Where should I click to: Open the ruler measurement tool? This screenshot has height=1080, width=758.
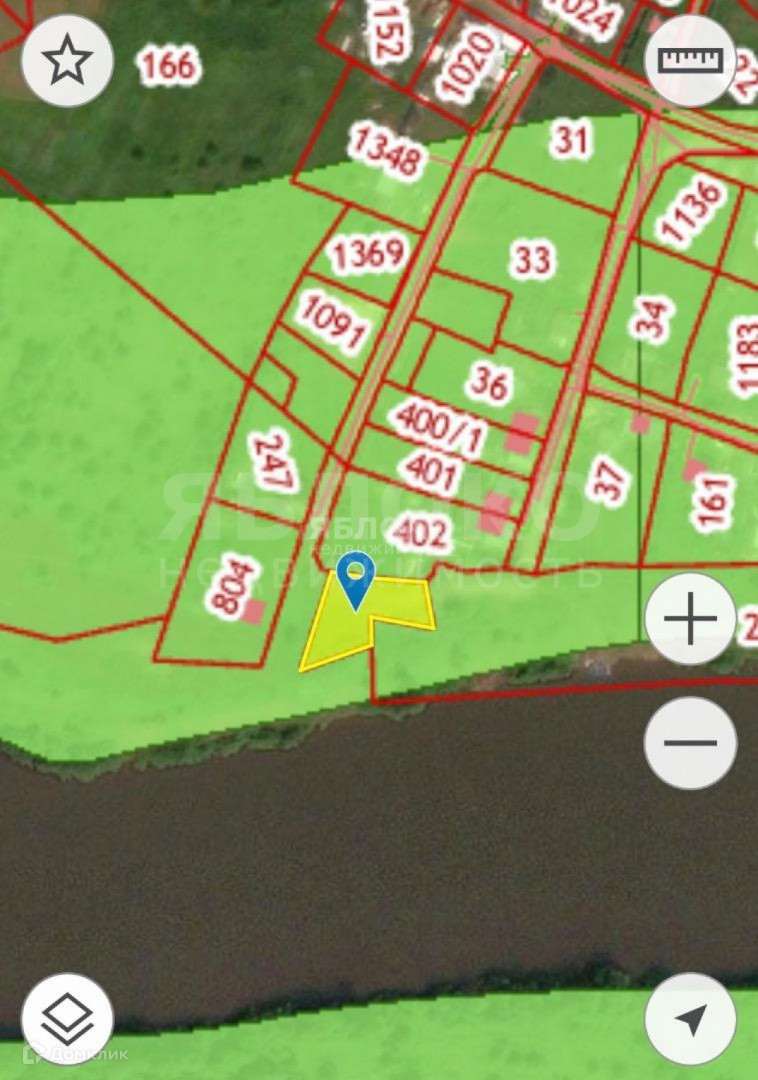(690, 61)
